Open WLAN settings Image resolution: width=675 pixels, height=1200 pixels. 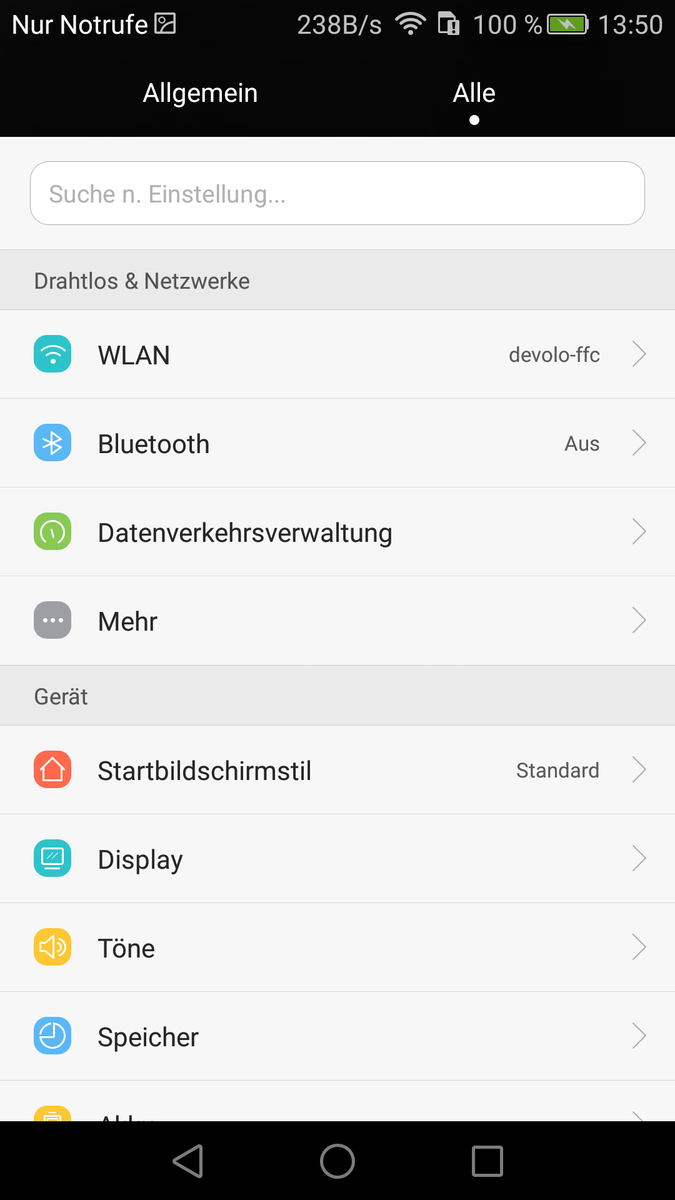point(337,355)
